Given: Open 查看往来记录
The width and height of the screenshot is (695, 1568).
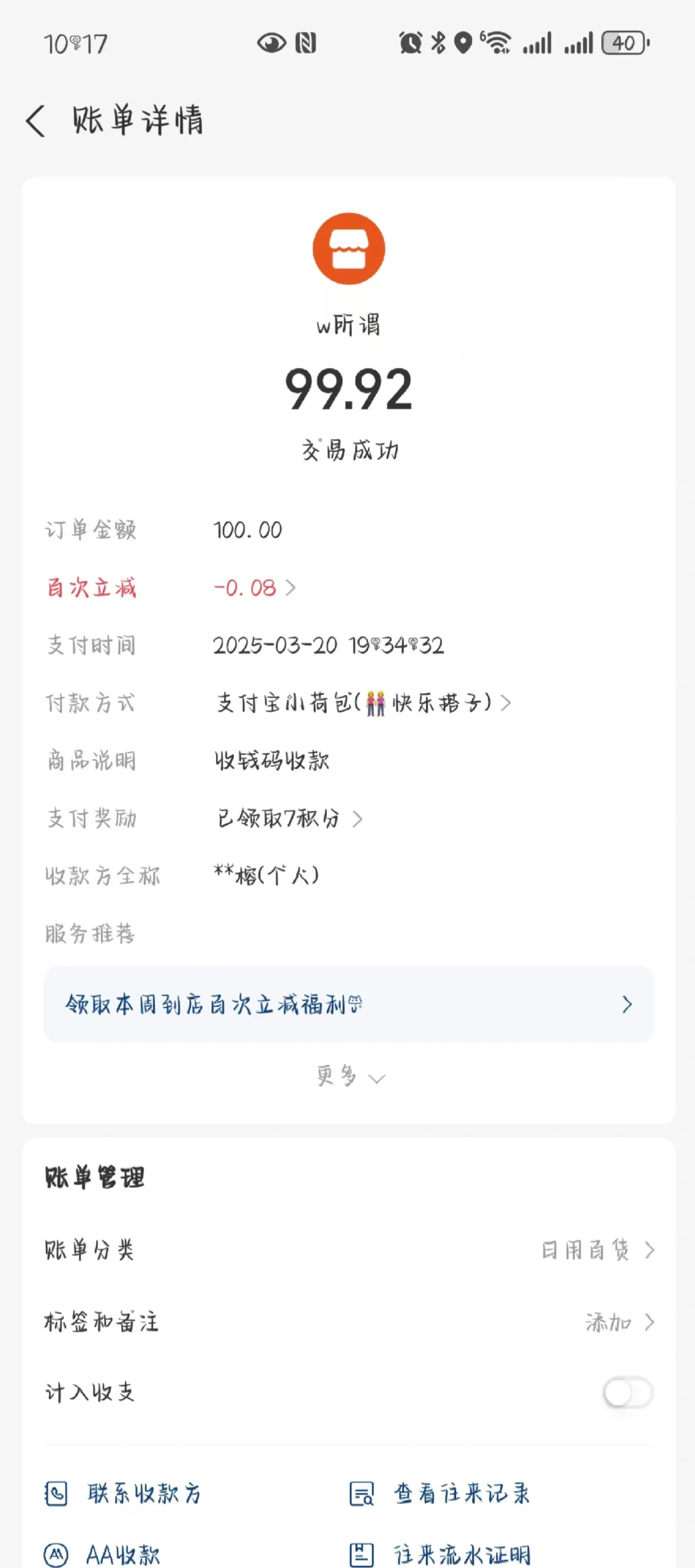Looking at the screenshot, I should click(440, 1493).
